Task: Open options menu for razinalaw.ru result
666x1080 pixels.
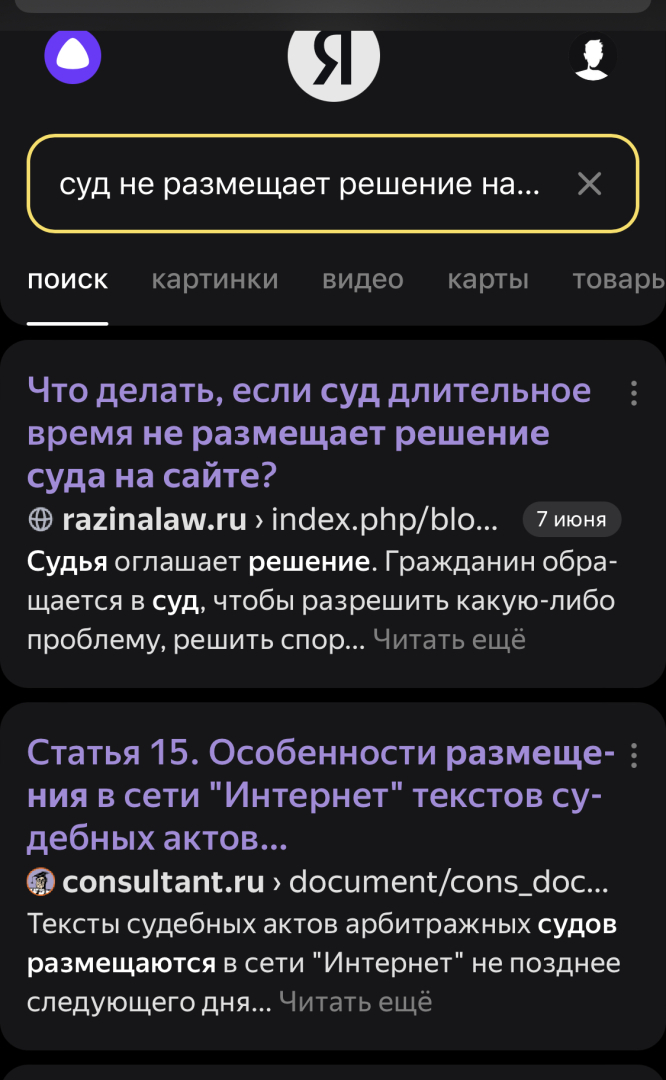Action: tap(633, 393)
